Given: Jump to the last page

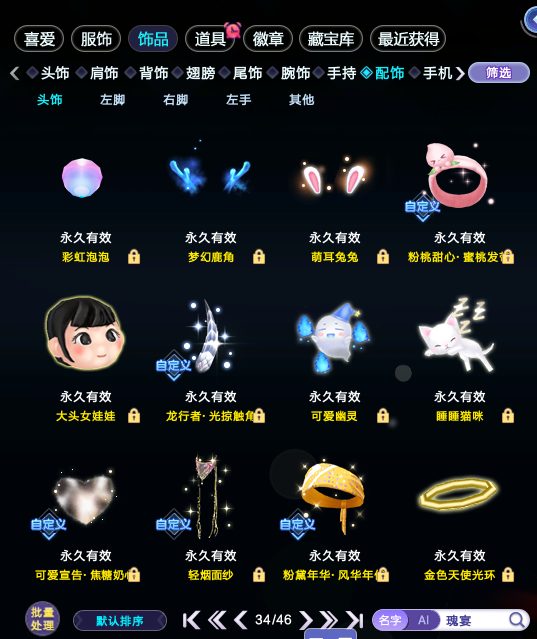Looking at the screenshot, I should [x=354, y=620].
